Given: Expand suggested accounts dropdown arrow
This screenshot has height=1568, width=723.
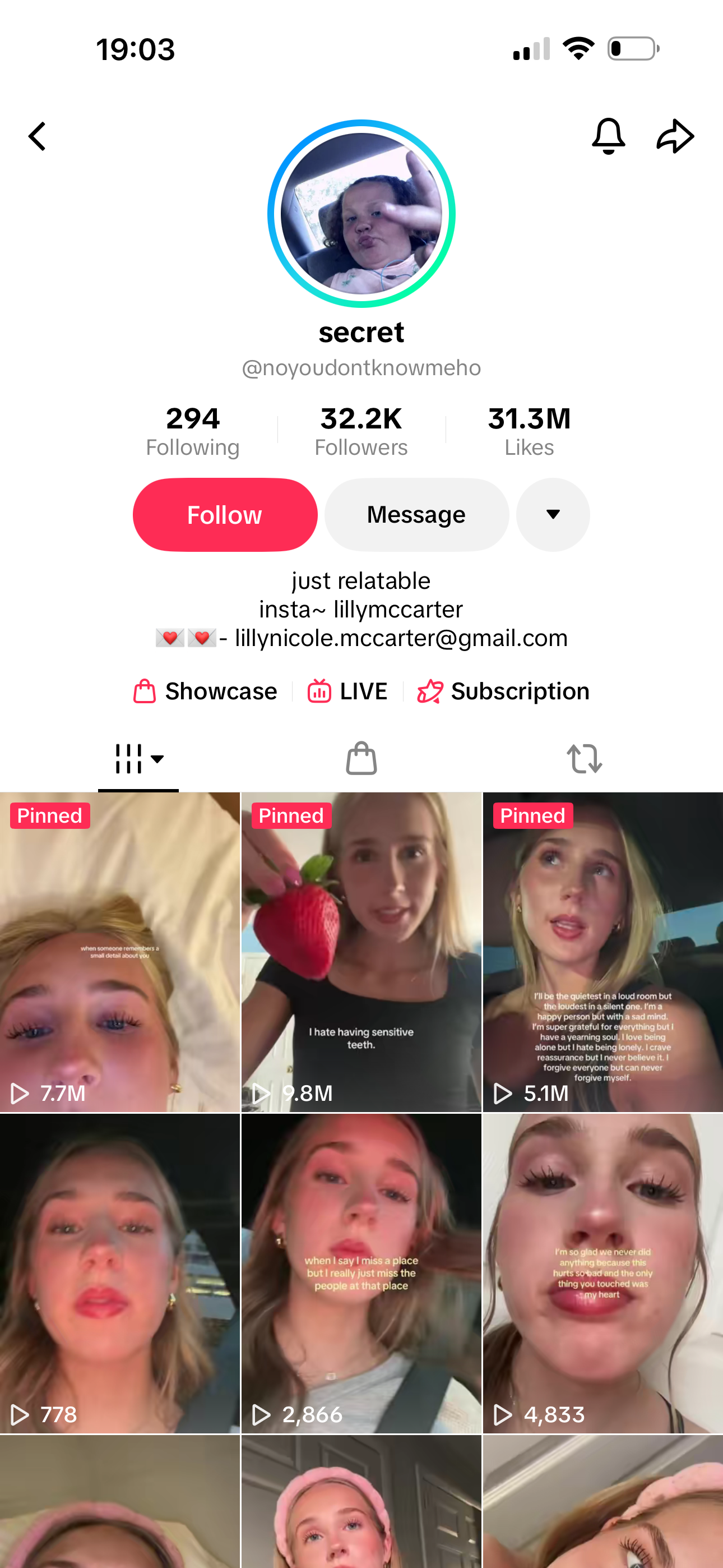Looking at the screenshot, I should (x=553, y=515).
